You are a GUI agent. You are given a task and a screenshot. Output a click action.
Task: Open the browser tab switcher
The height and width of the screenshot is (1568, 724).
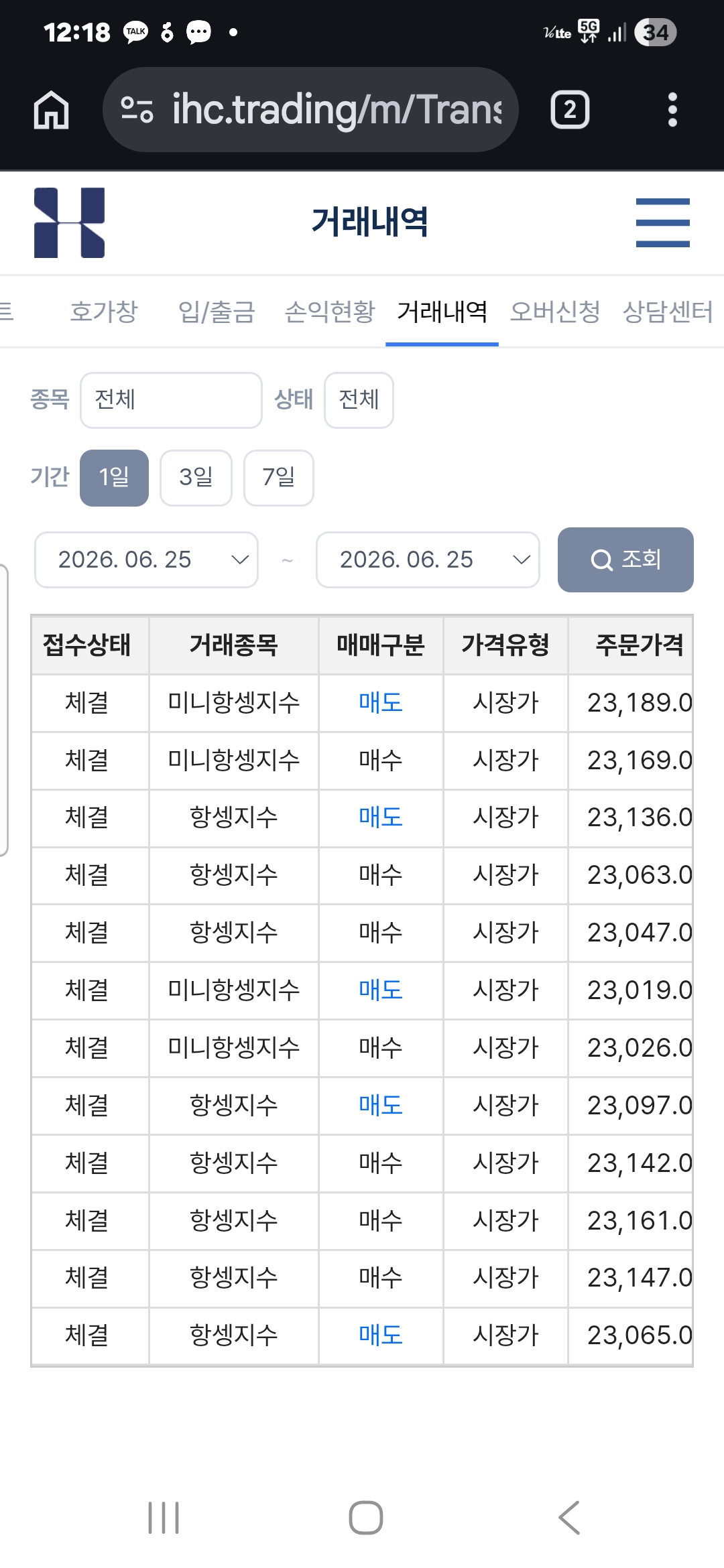570,109
